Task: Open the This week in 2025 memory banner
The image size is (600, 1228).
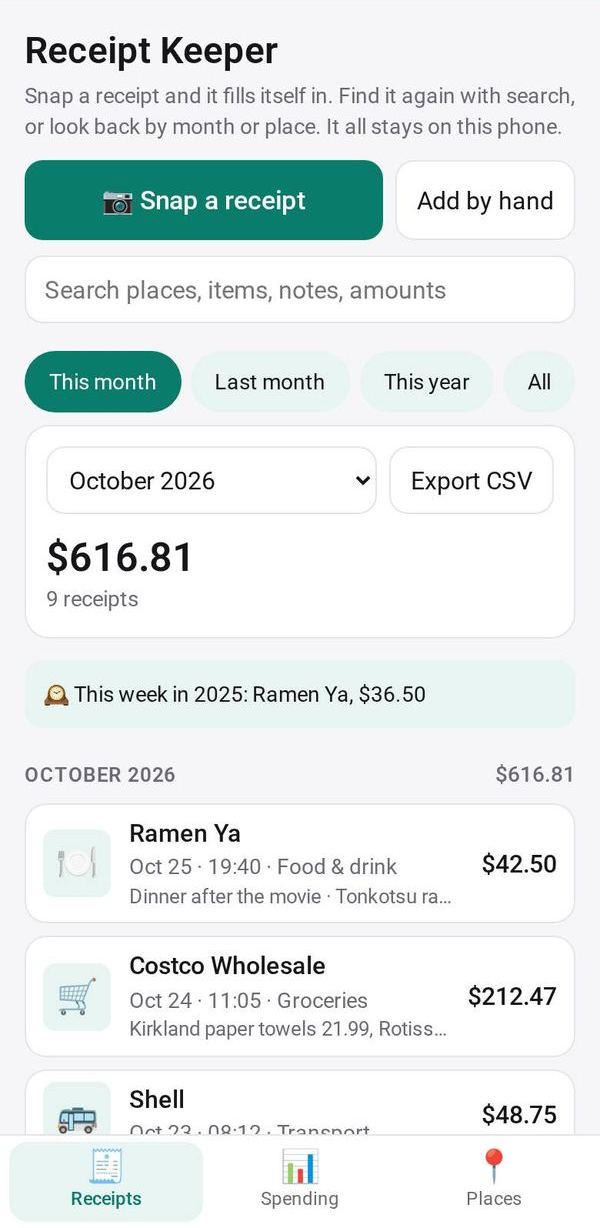Action: (300, 694)
